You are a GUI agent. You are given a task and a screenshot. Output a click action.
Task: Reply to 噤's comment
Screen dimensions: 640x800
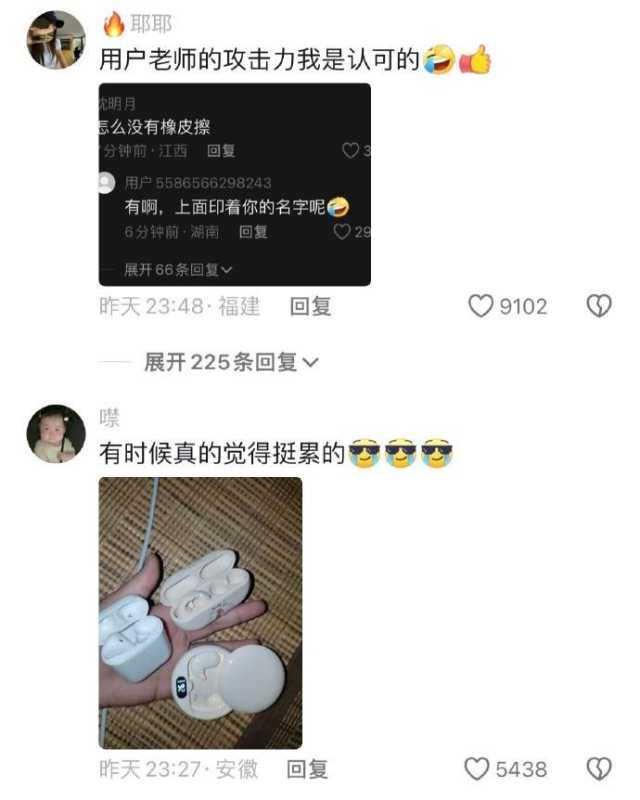coord(307,769)
